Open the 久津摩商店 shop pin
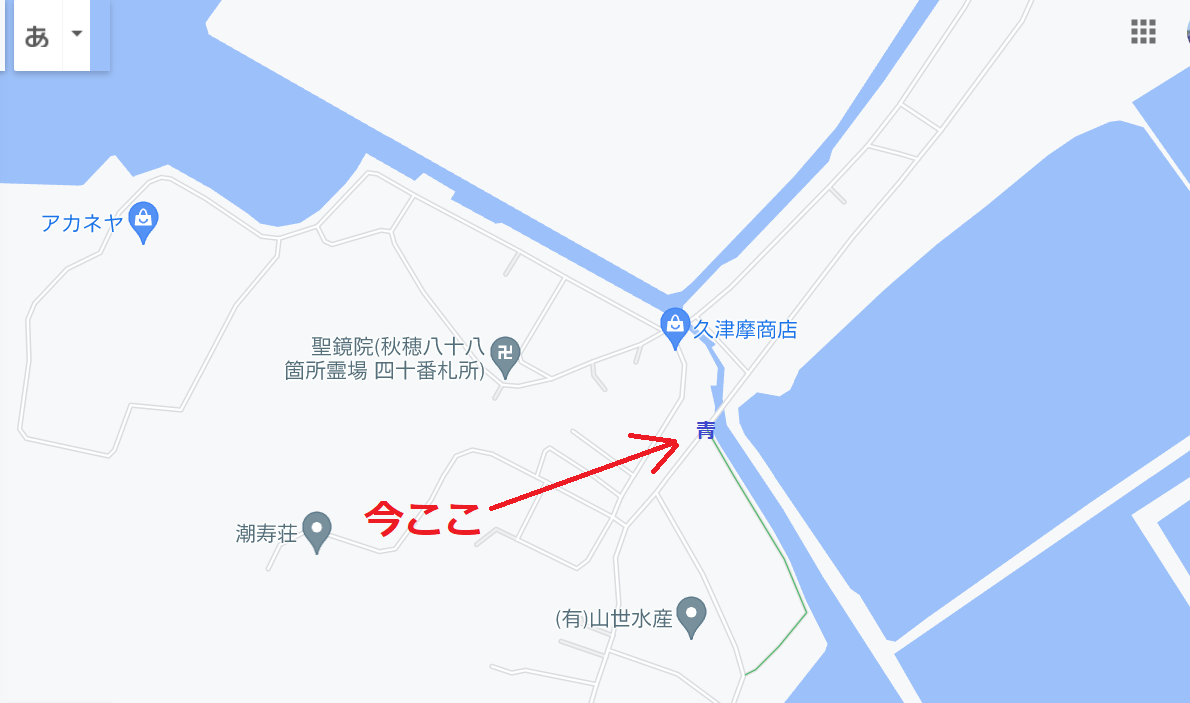Screen dimensions: 1190x703 676,326
